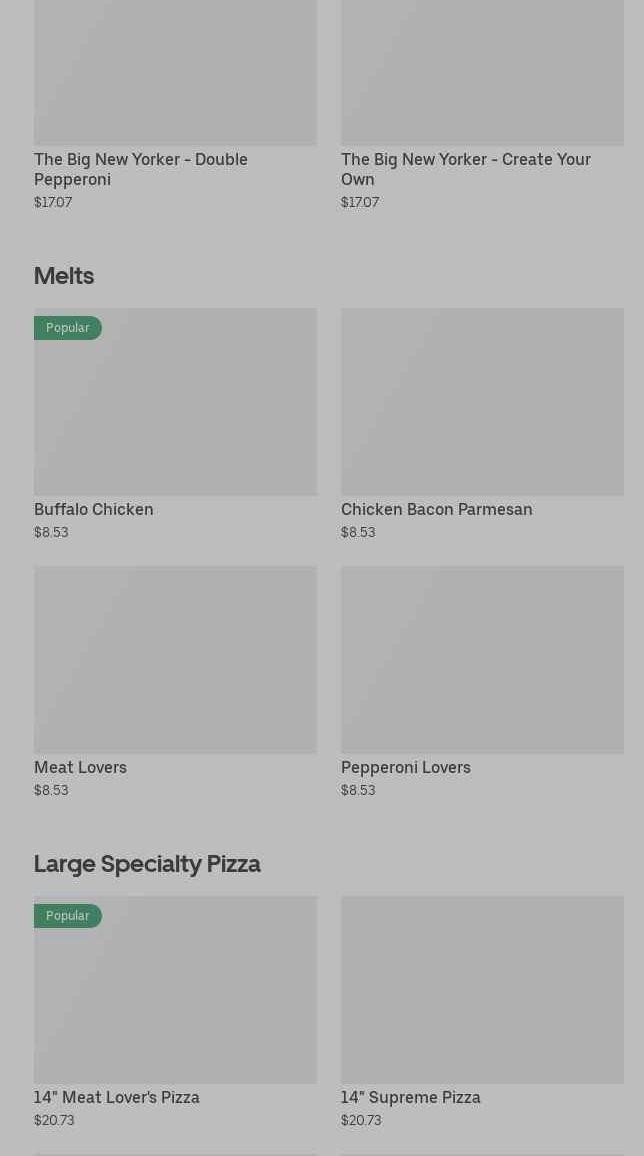Open The Big New Yorker Double Pepperoni item

[175, 105]
